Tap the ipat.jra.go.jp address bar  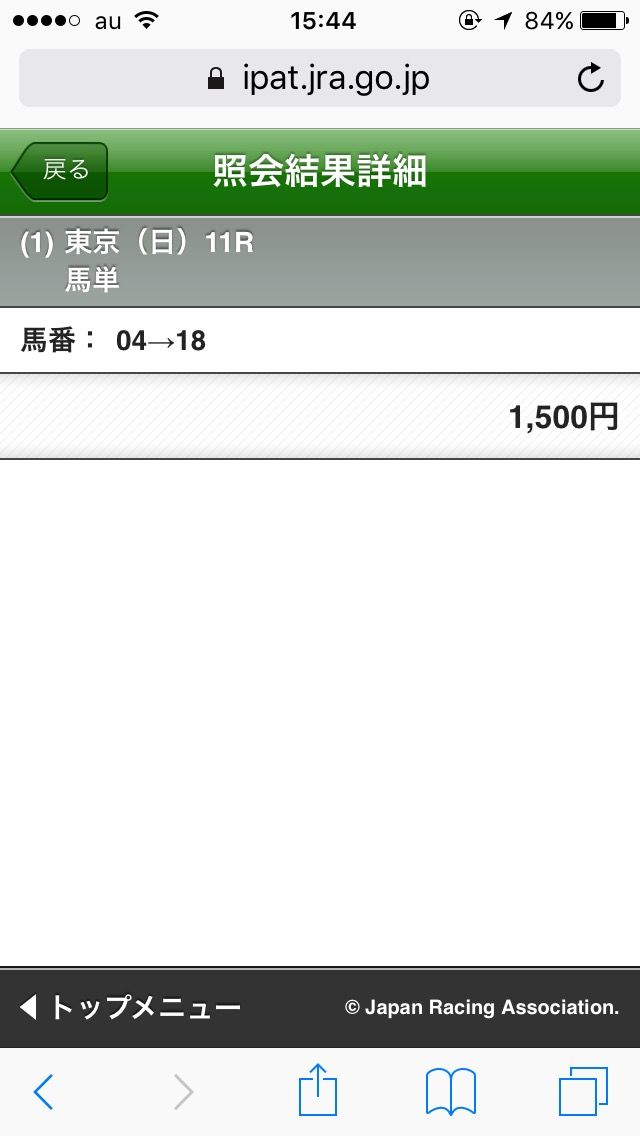tap(318, 78)
